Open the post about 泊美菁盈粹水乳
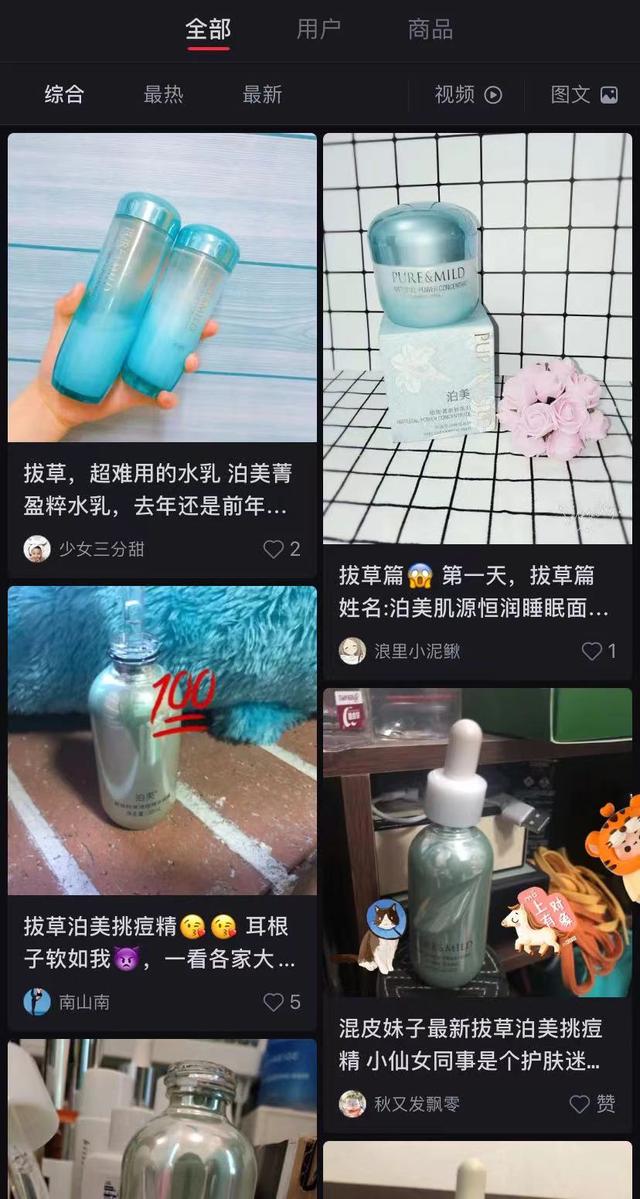The height and width of the screenshot is (1199, 640). click(160, 489)
